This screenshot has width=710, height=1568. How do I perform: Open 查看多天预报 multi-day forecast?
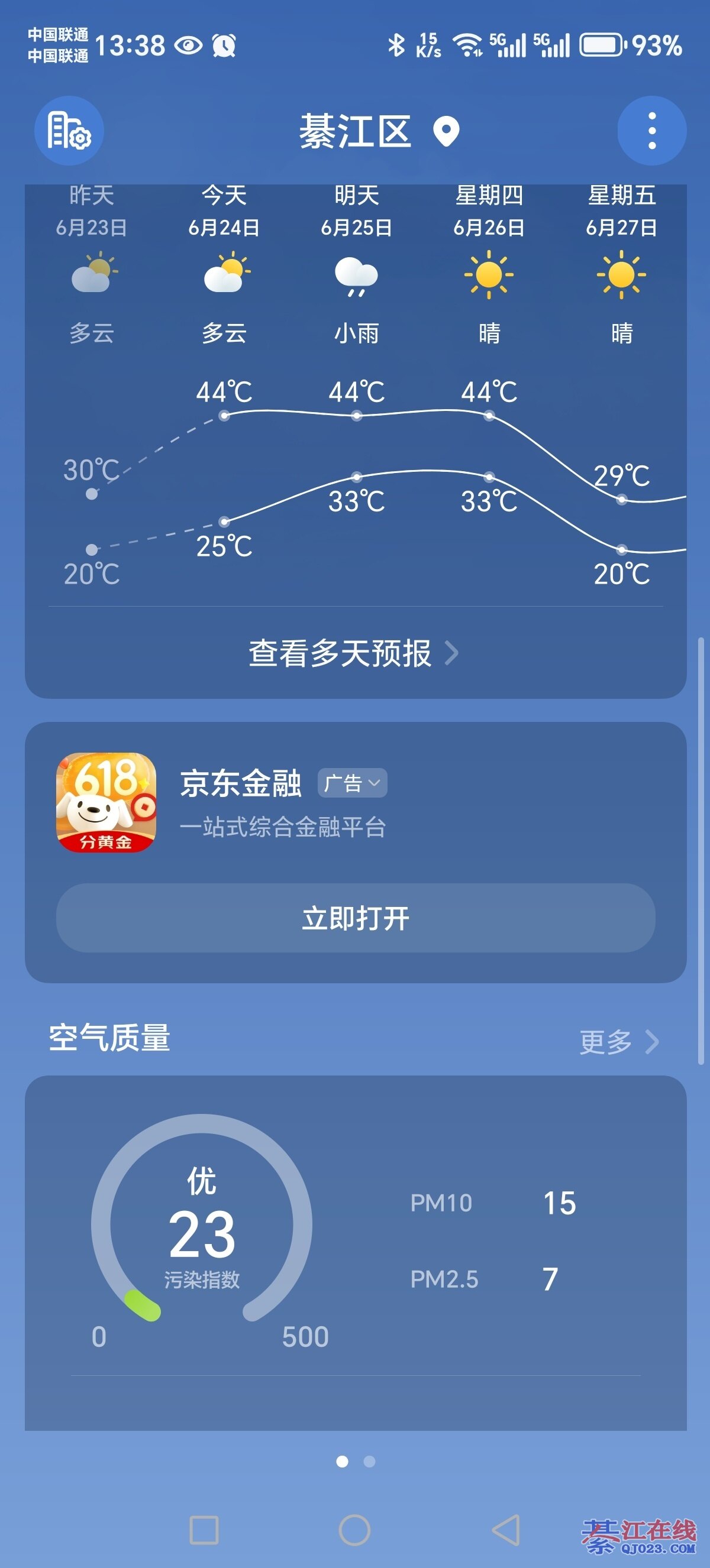point(354,653)
